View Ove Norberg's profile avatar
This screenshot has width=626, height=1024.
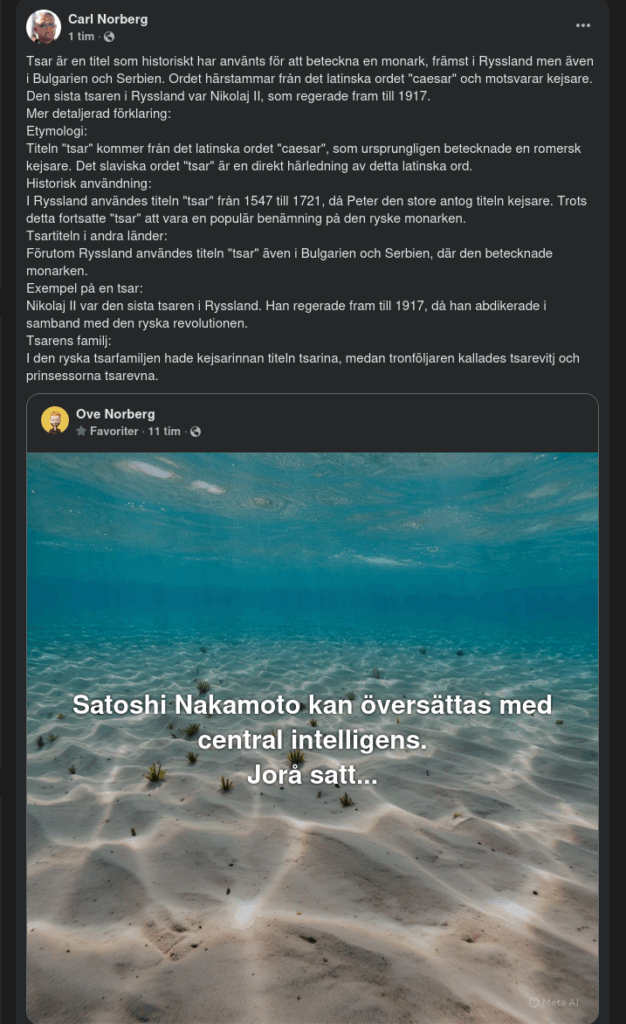tap(55, 420)
